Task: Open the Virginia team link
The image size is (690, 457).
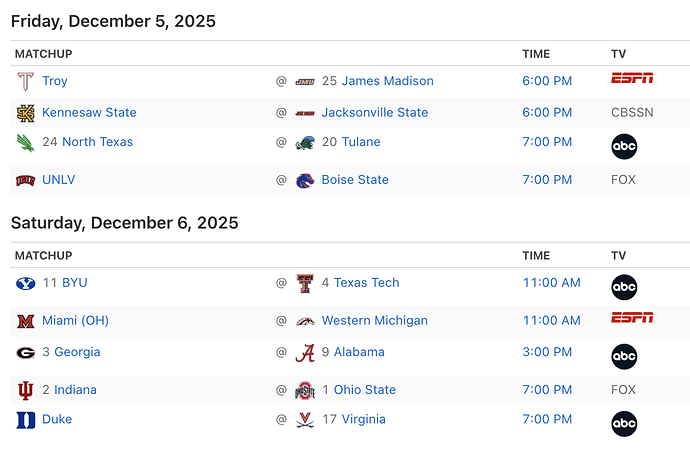Action: click(x=363, y=420)
